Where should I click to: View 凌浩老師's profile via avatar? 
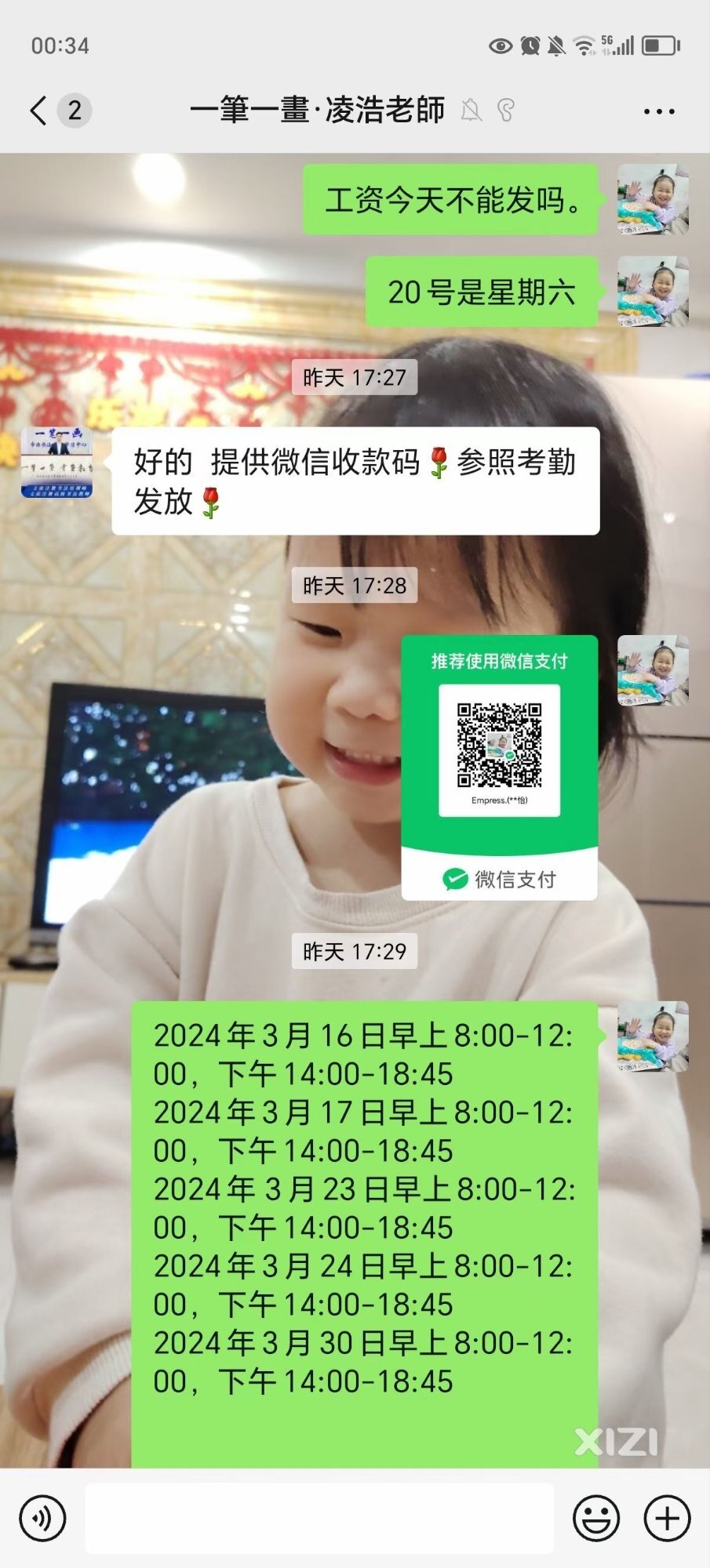56,462
